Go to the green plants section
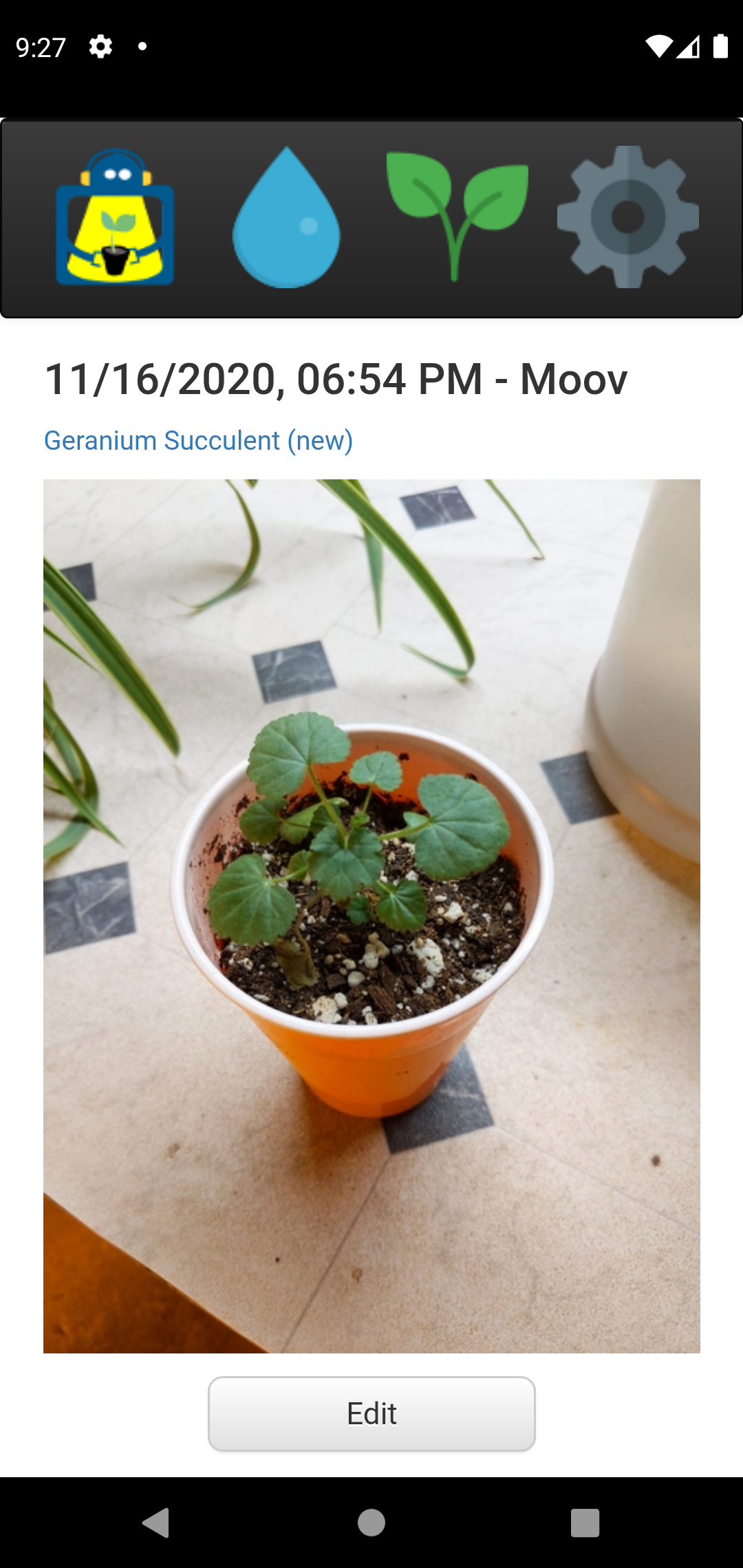The width and height of the screenshot is (743, 1568). [457, 215]
